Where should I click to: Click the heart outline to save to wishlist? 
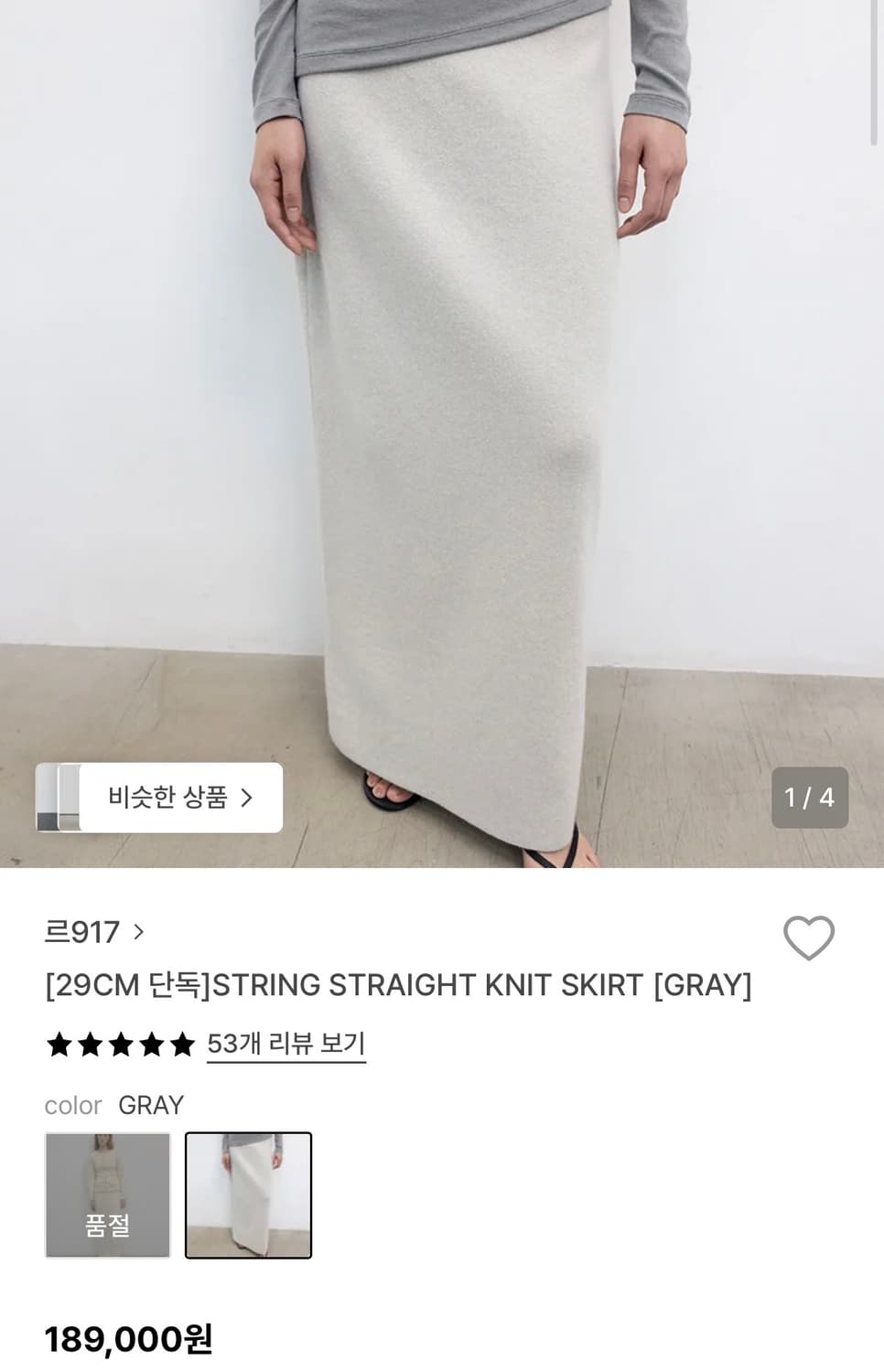pos(809,937)
